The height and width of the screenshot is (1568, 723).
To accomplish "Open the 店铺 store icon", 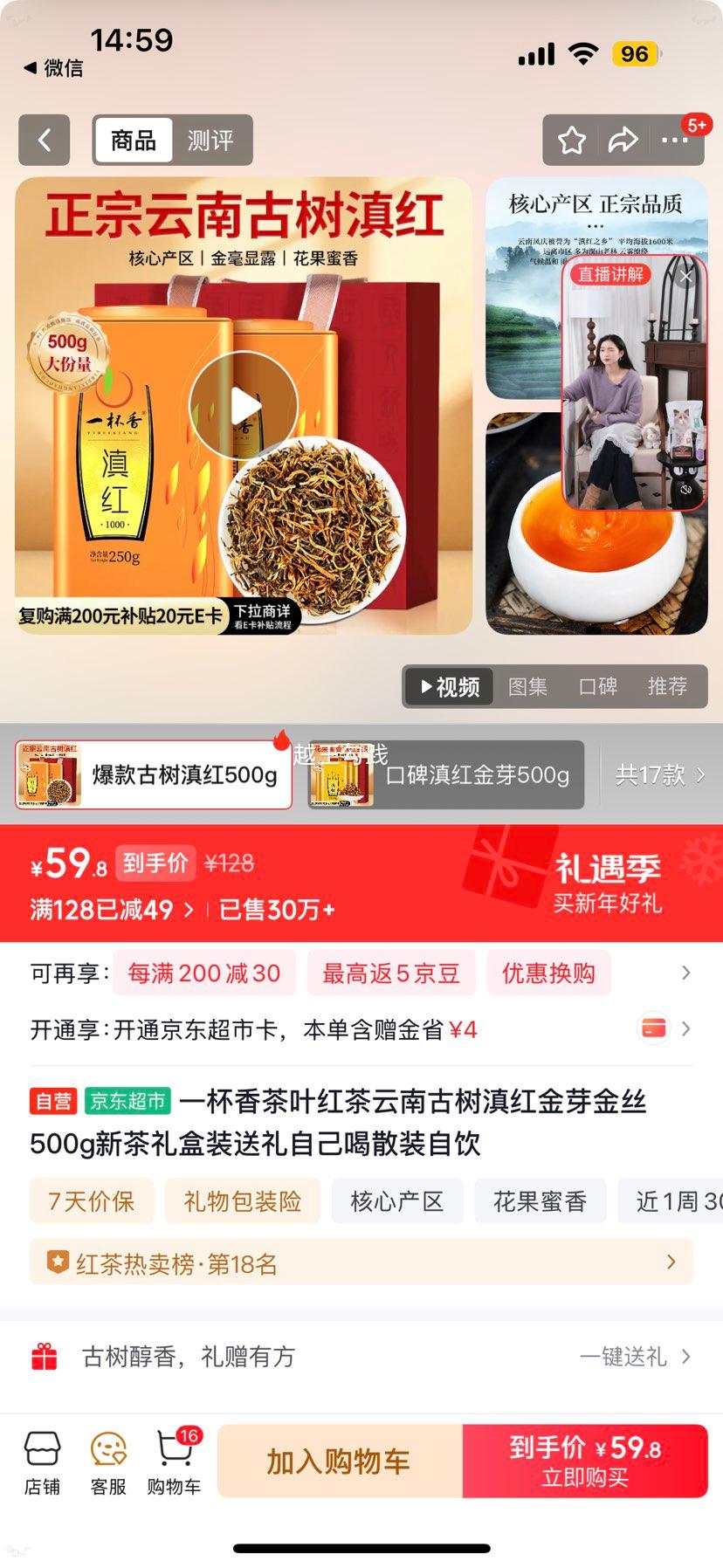I will tap(43, 1458).
